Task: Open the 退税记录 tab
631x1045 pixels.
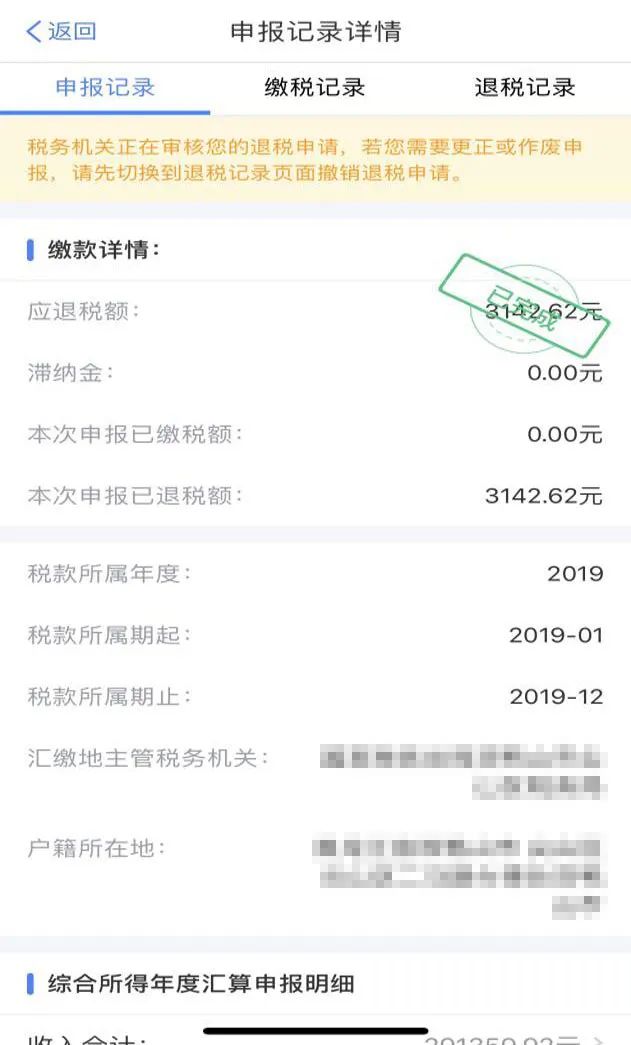Action: tap(525, 87)
